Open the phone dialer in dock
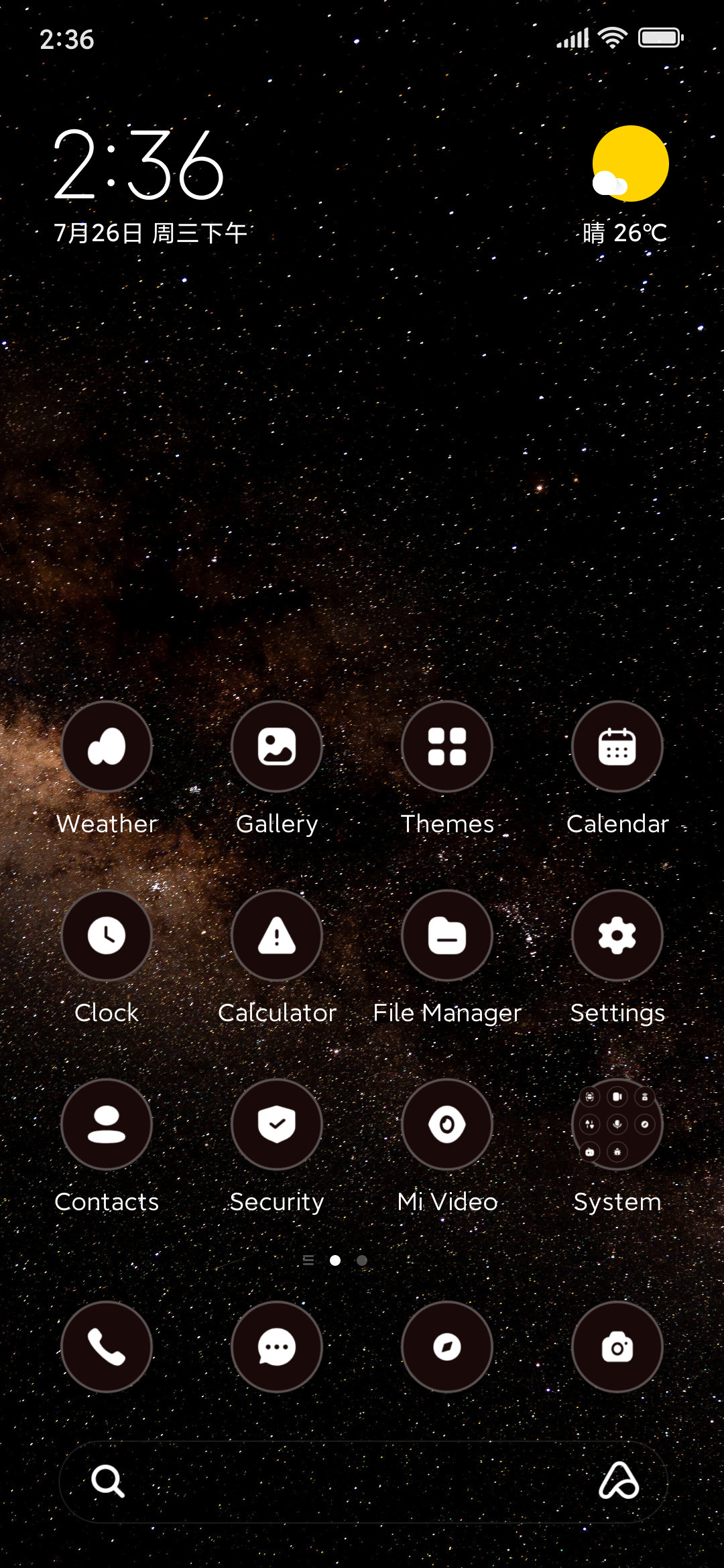The width and height of the screenshot is (724, 1568). tap(107, 1347)
